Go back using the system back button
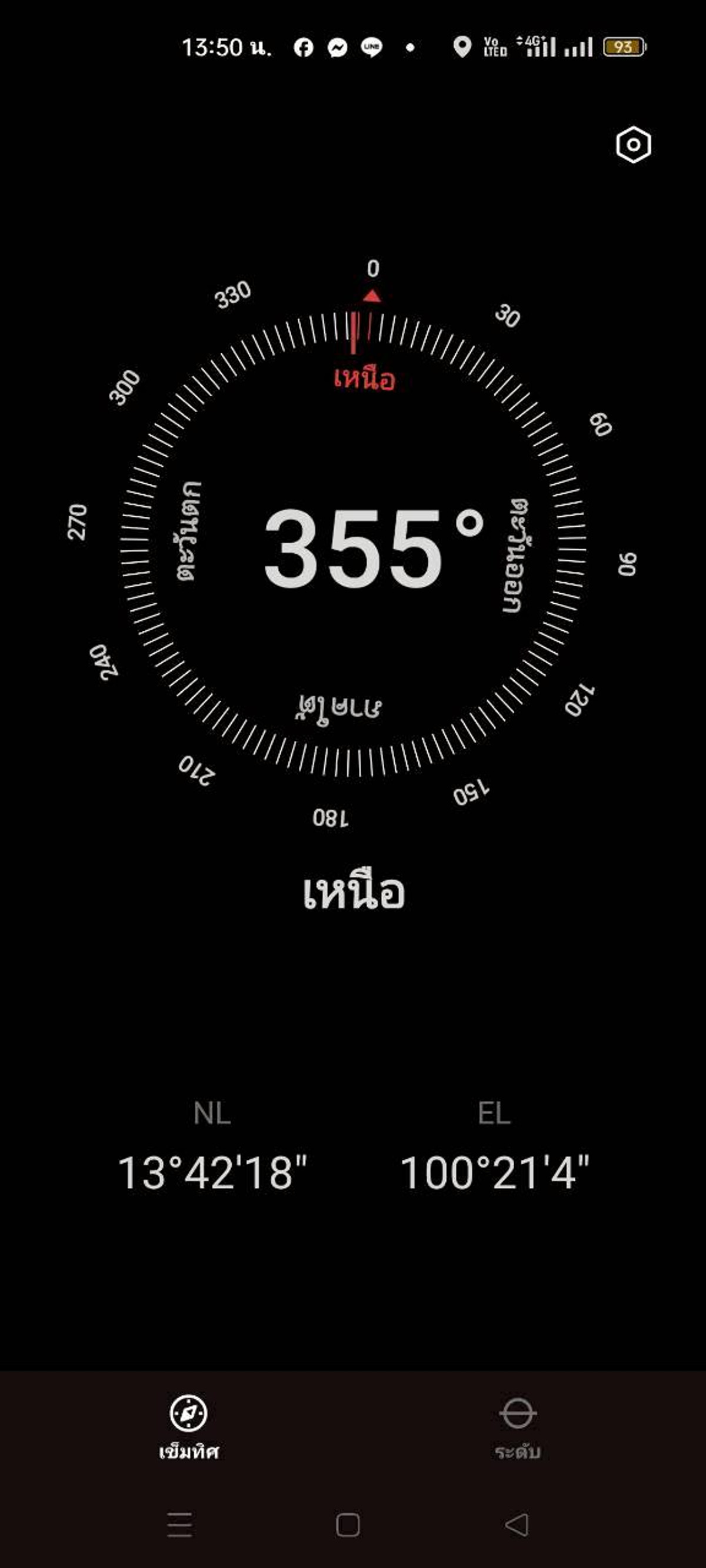The width and height of the screenshot is (706, 1568). pos(517,1524)
